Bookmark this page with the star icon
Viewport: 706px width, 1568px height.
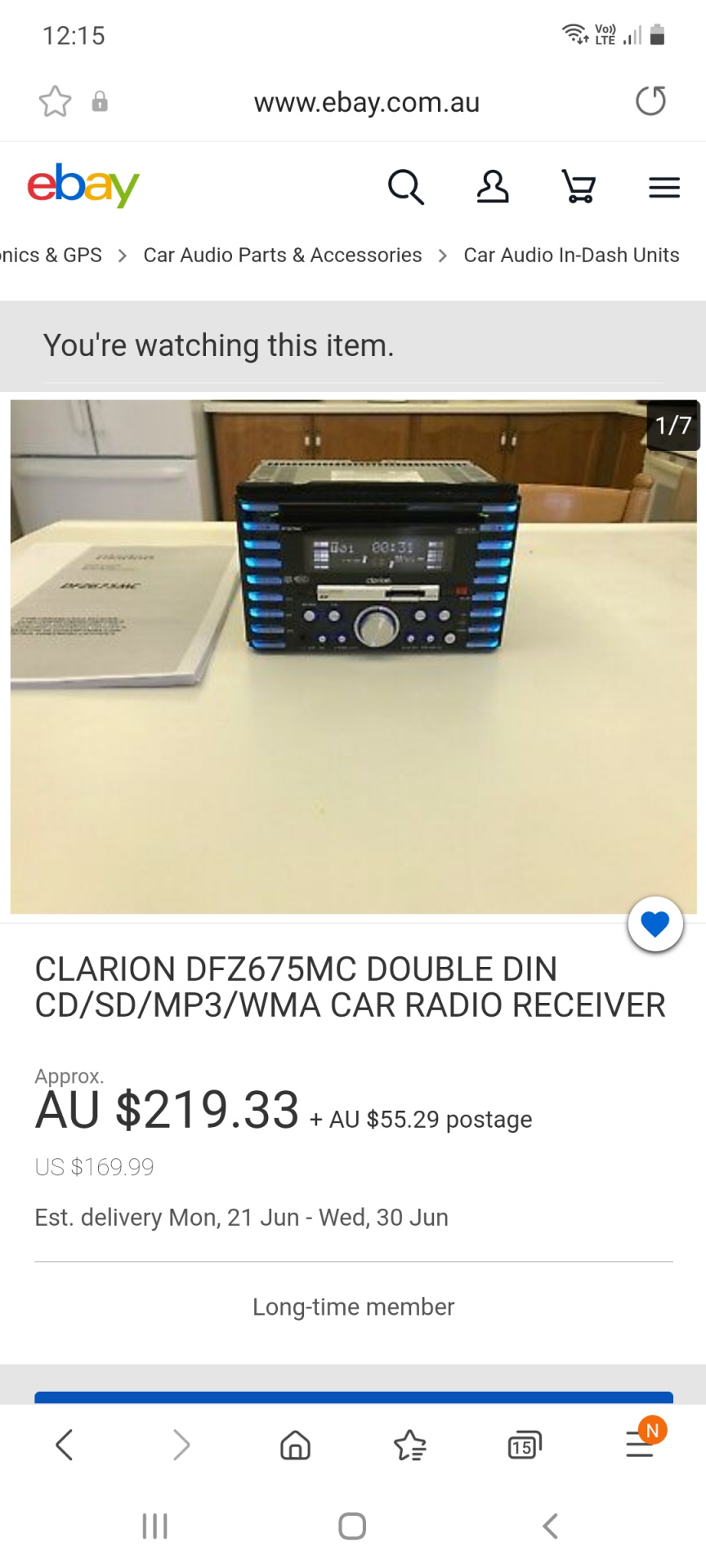click(55, 101)
